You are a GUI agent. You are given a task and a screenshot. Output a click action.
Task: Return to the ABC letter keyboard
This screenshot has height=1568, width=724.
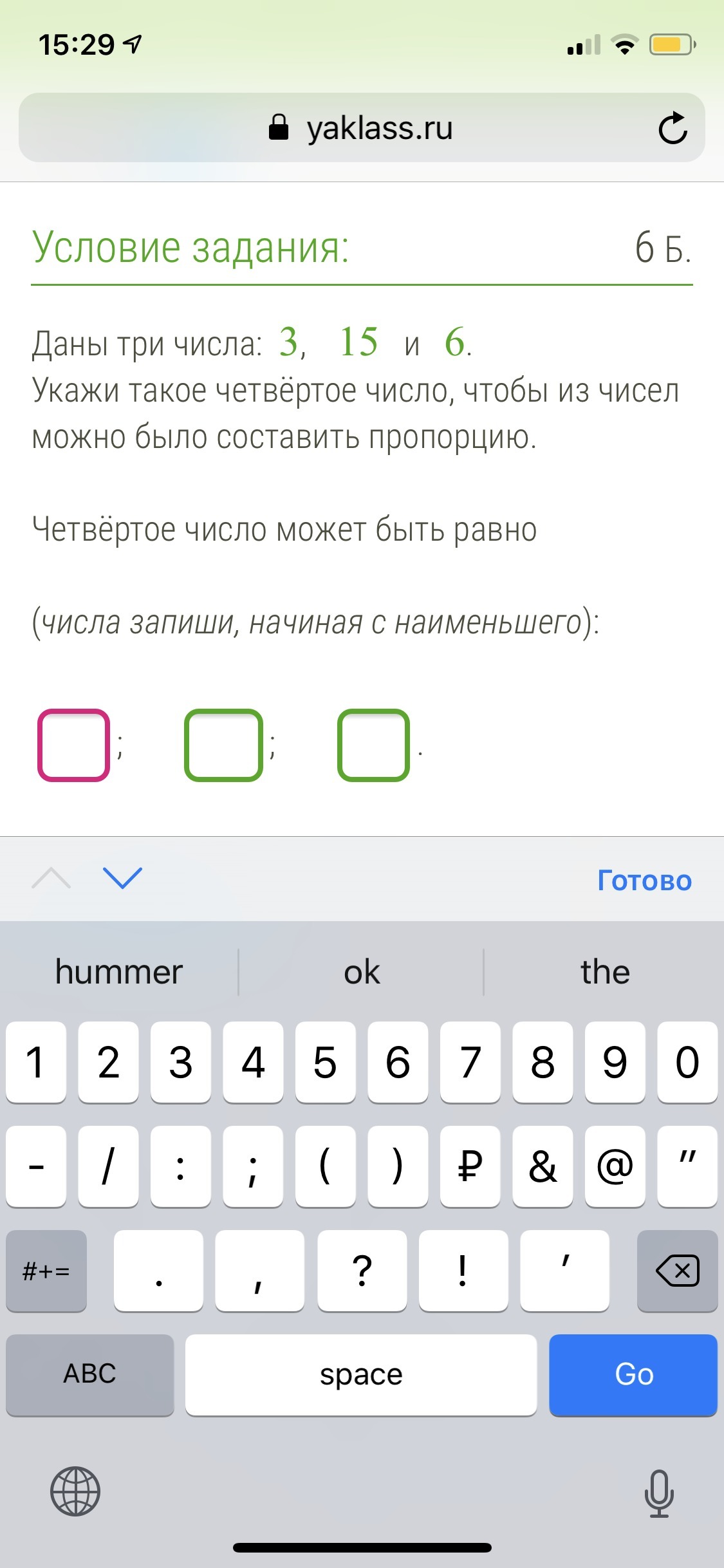(x=90, y=1374)
